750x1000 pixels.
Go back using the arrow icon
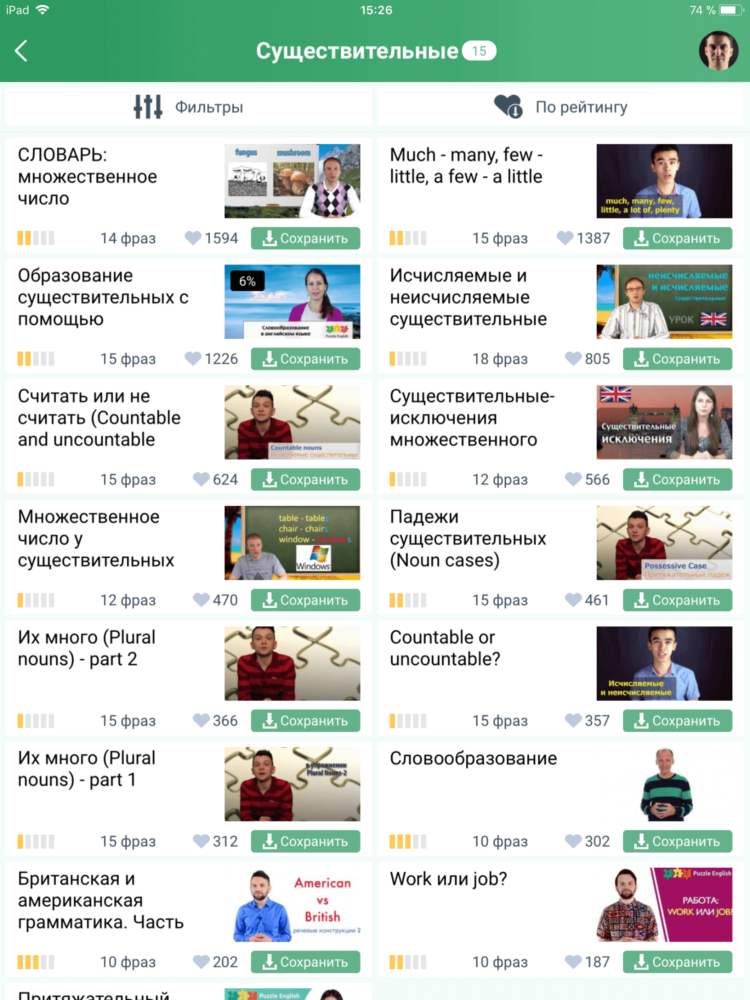(x=21, y=51)
